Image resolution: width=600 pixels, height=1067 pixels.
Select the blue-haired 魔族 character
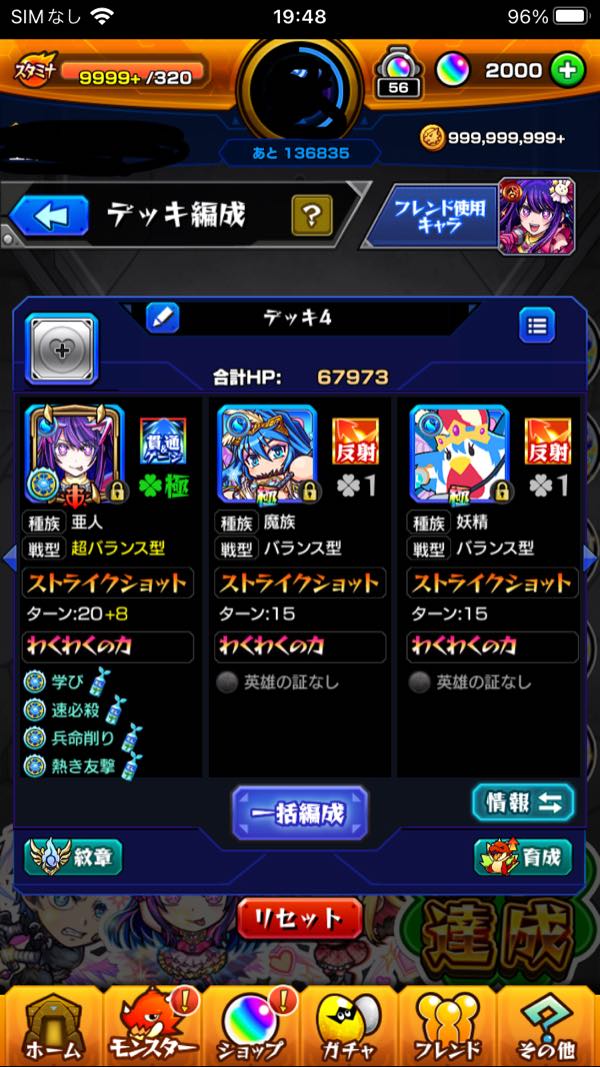coord(266,453)
